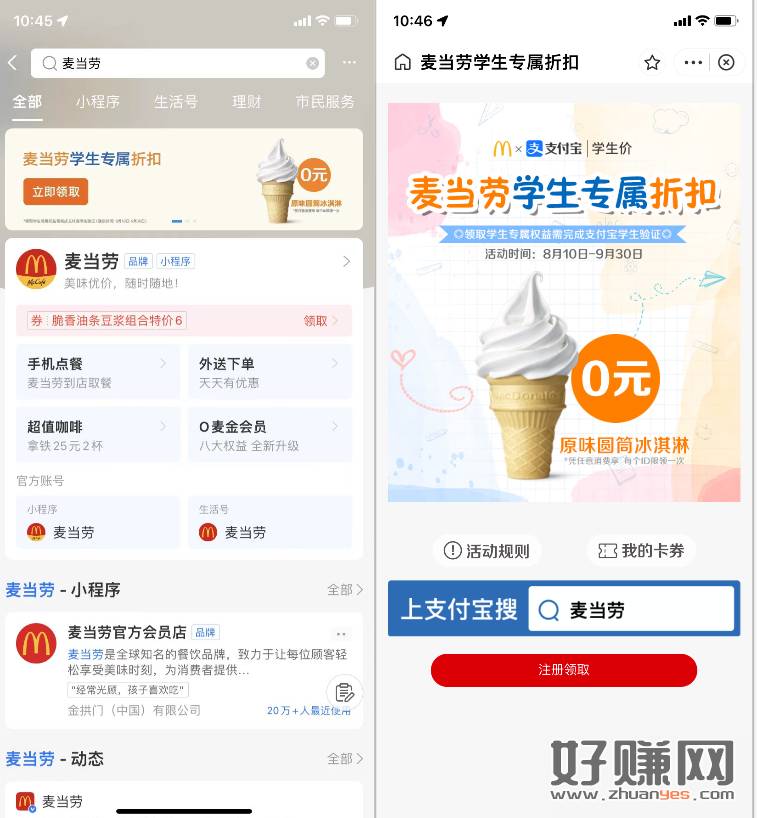Image resolution: width=757 pixels, height=818 pixels.
Task: View all 麦当劳 小程序 results
Action: point(344,590)
